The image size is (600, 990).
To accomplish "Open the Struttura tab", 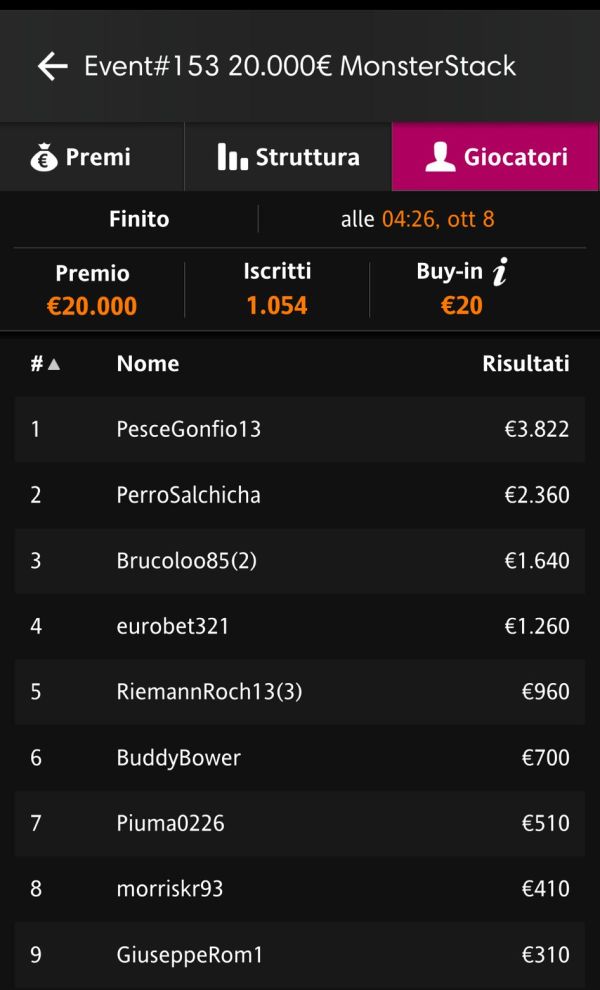I will pyautogui.click(x=288, y=157).
